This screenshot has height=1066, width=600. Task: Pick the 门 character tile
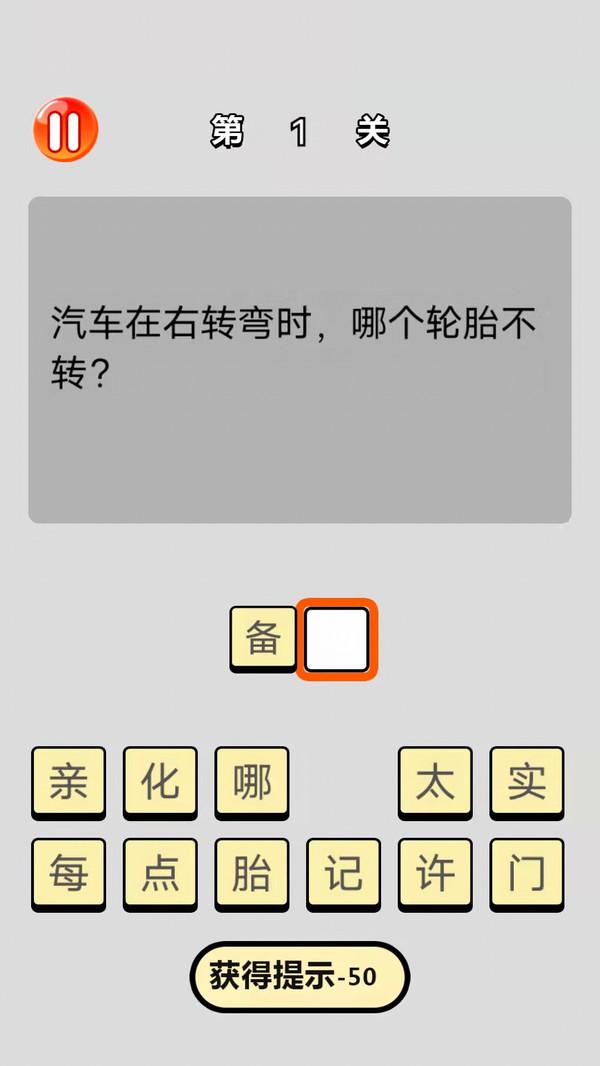(x=527, y=873)
